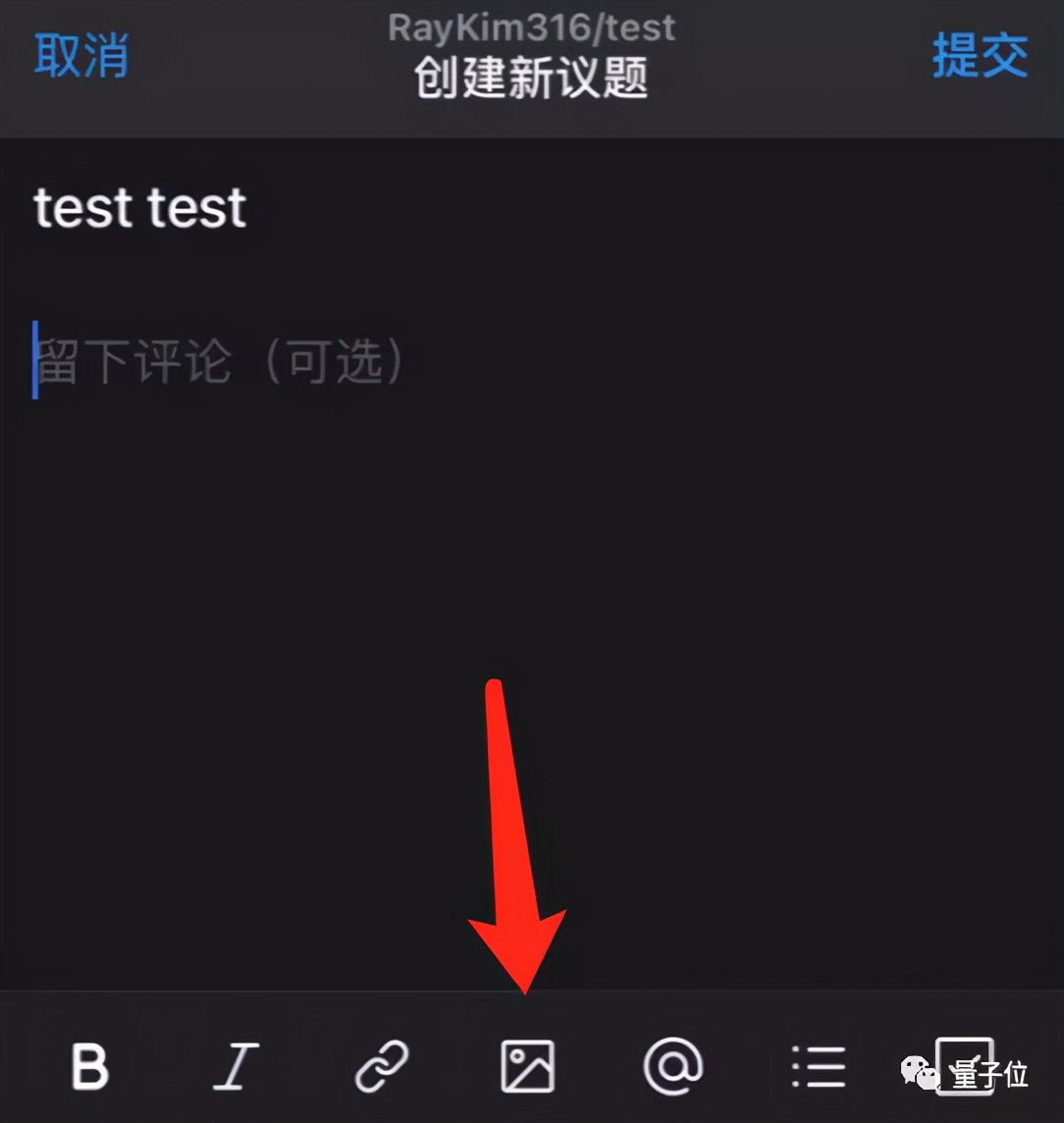Screen dimensions: 1064x1123
Task: Create a bulleted list in the comment
Action: [819, 1068]
